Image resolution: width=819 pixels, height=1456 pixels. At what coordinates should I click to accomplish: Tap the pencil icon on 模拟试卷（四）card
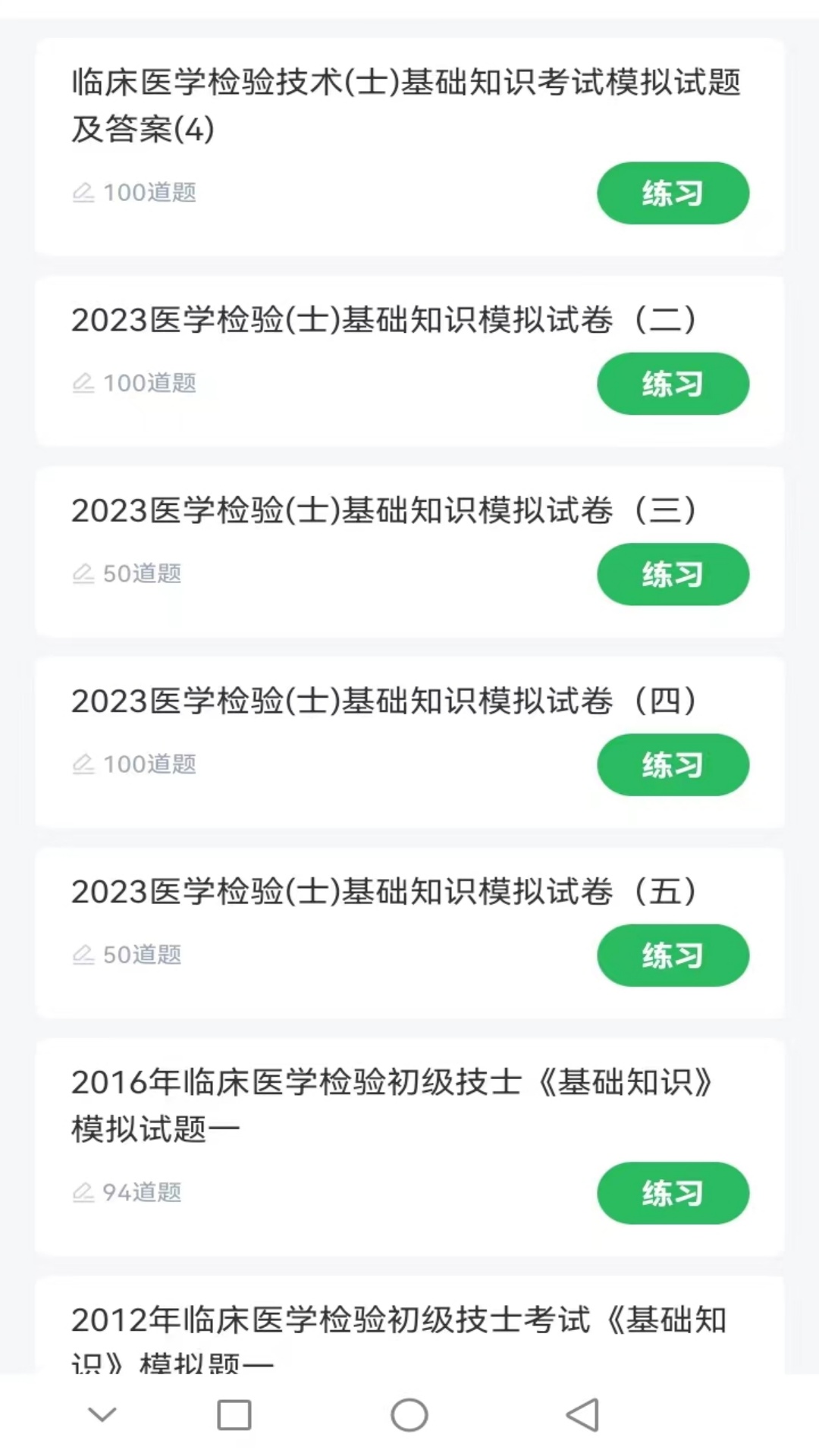pyautogui.click(x=84, y=764)
